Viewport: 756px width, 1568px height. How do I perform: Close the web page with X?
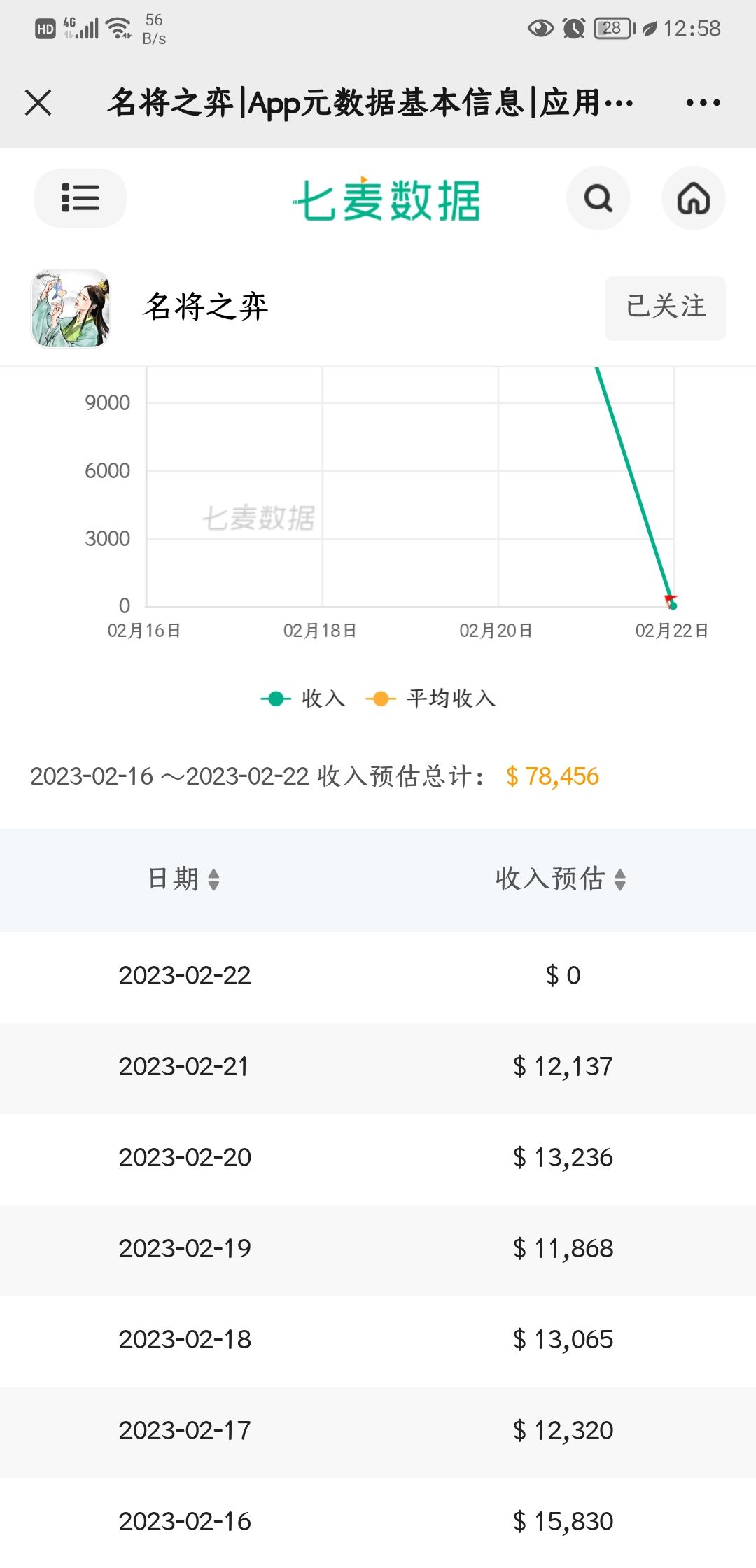click(38, 102)
